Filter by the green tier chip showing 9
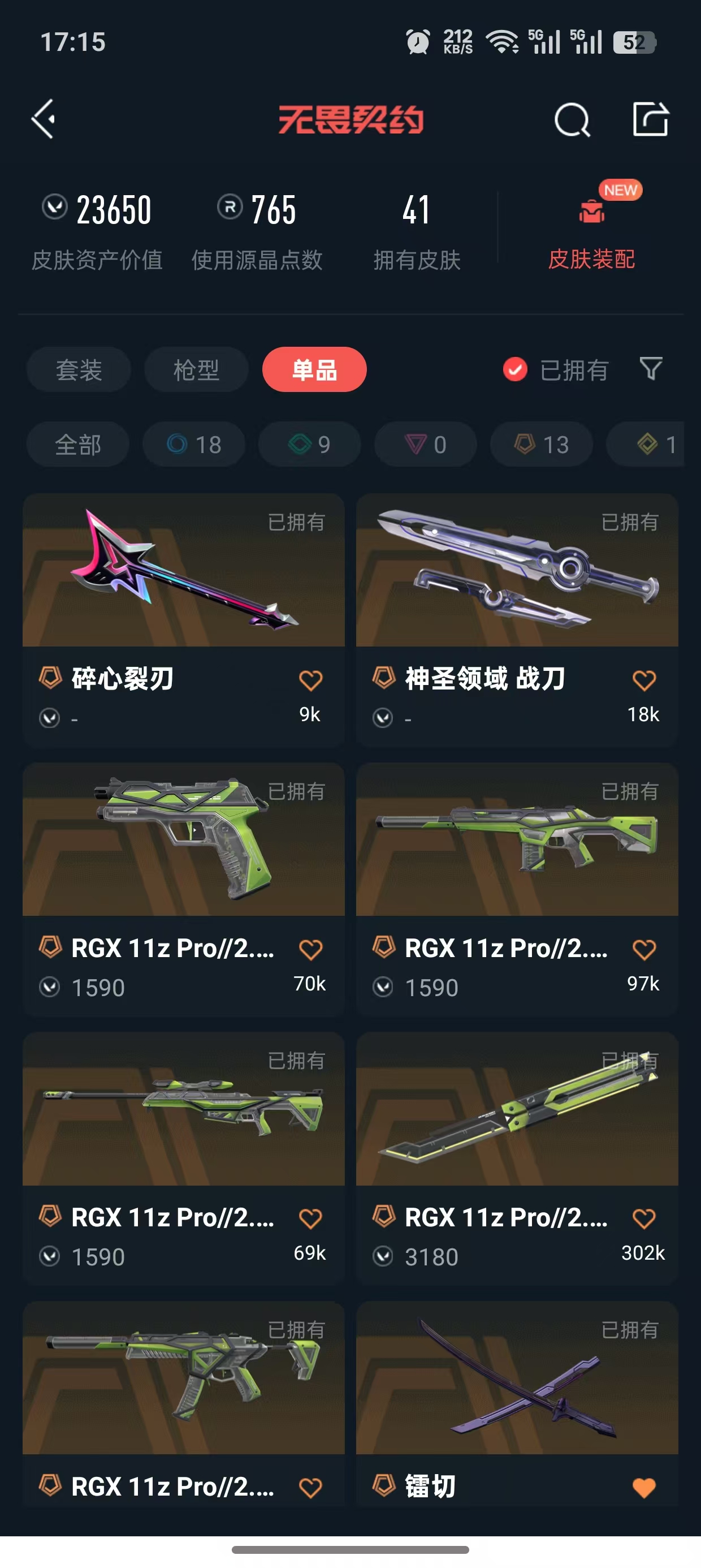The width and height of the screenshot is (701, 1568). pyautogui.click(x=309, y=445)
